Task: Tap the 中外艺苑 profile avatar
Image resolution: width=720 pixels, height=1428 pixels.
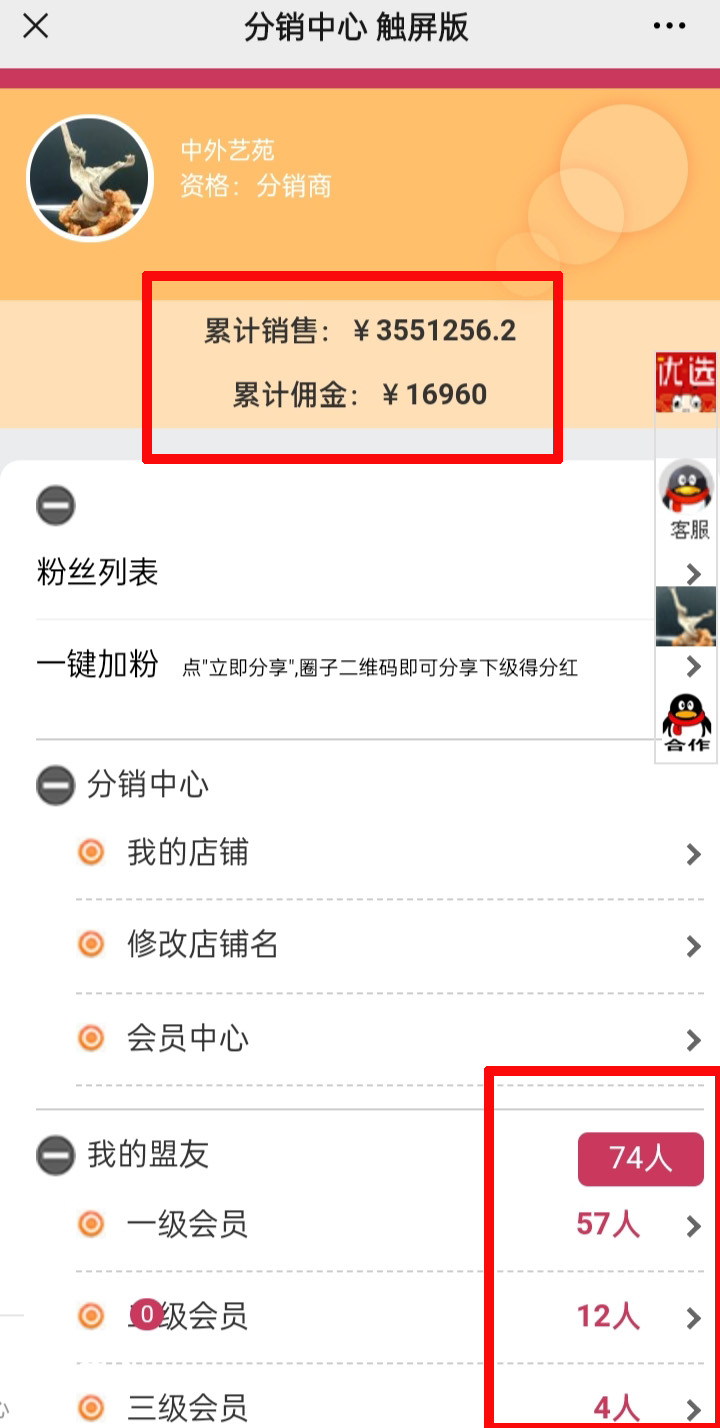Action: click(x=89, y=179)
